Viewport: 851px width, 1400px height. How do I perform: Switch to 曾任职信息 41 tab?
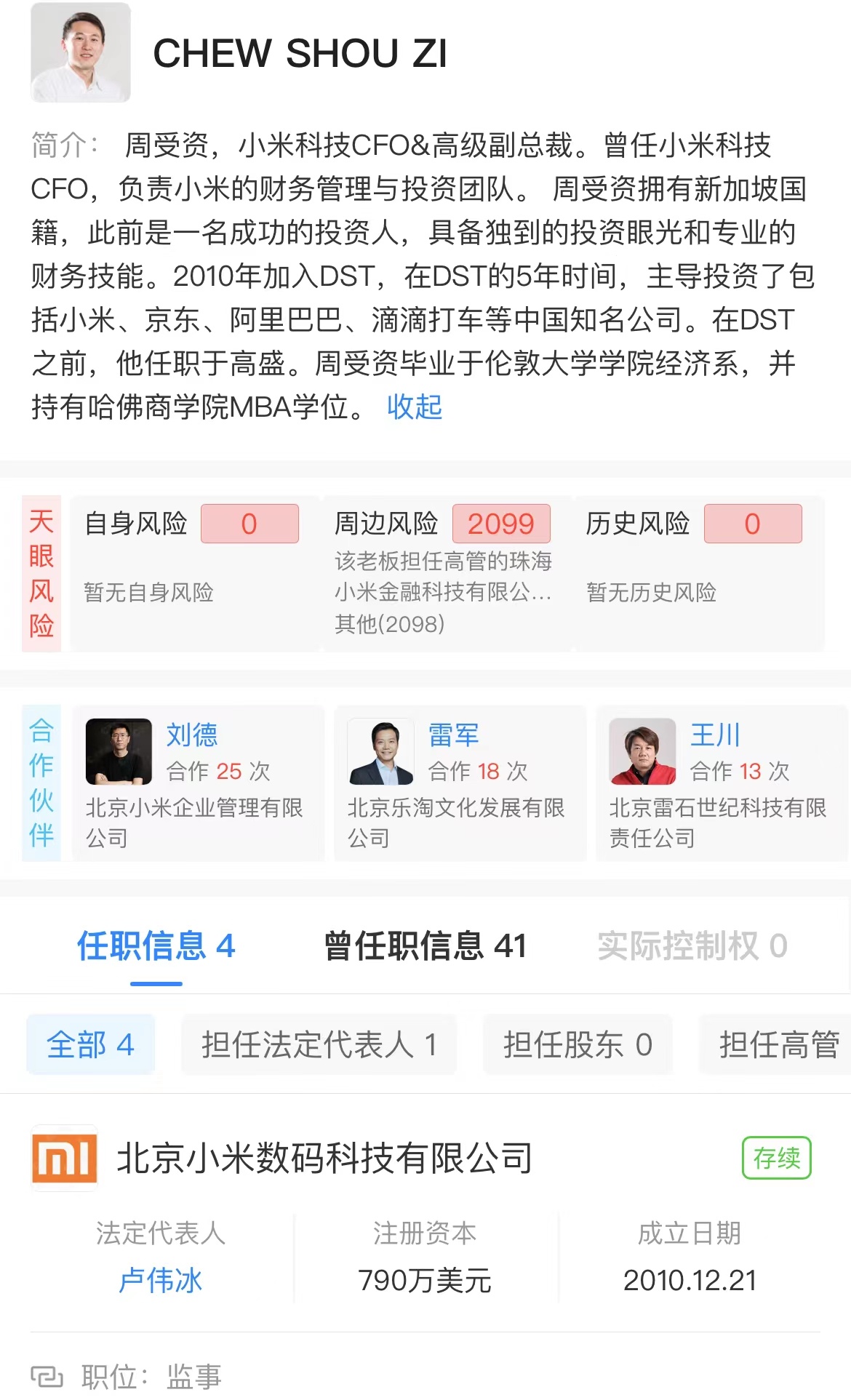point(425,946)
